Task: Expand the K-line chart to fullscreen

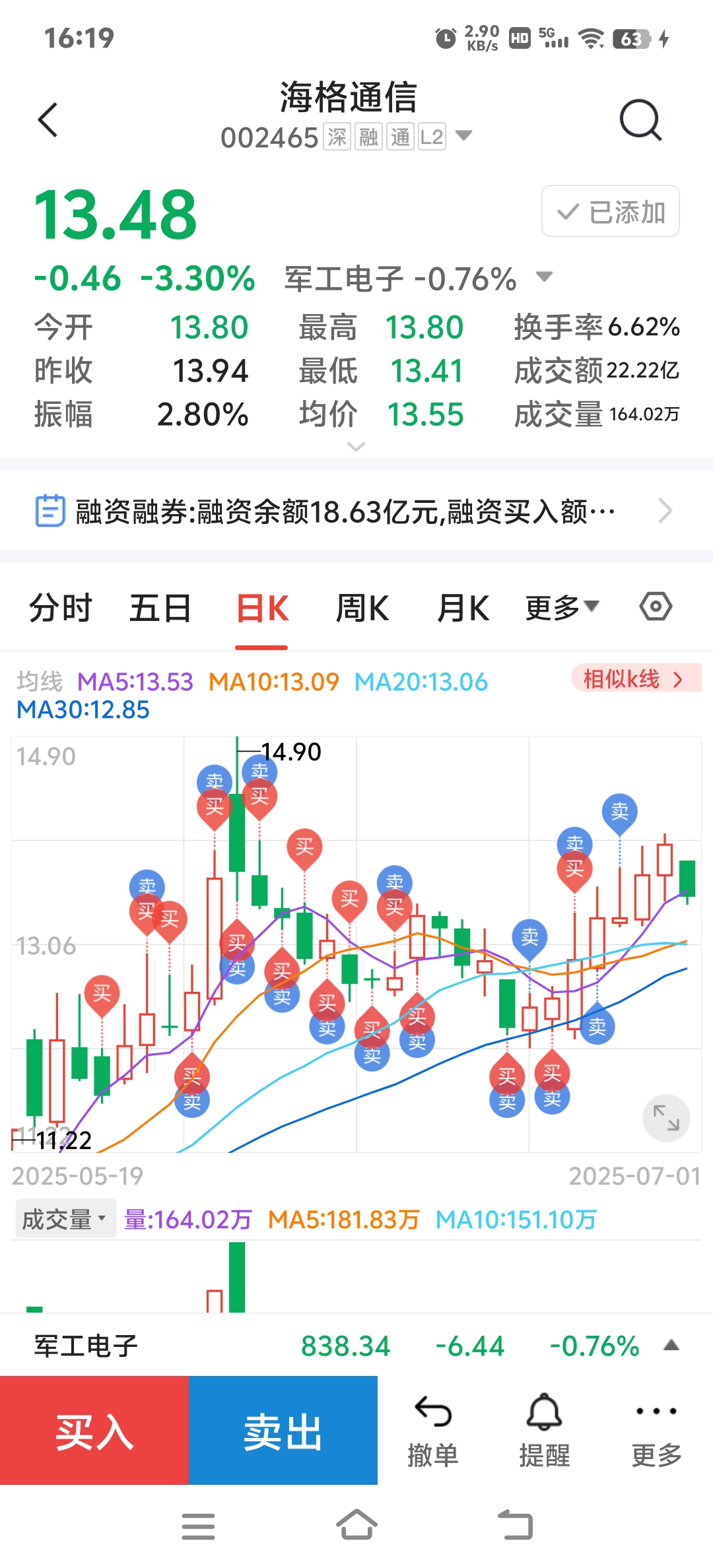Action: (x=666, y=1118)
